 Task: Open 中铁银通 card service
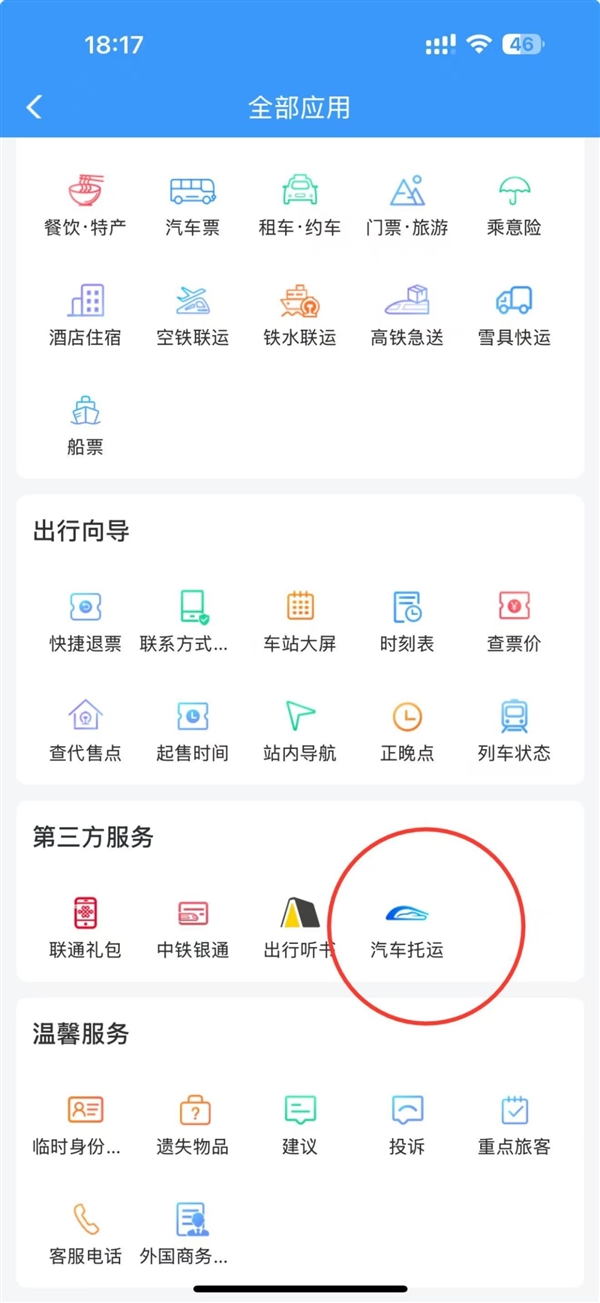(x=192, y=926)
